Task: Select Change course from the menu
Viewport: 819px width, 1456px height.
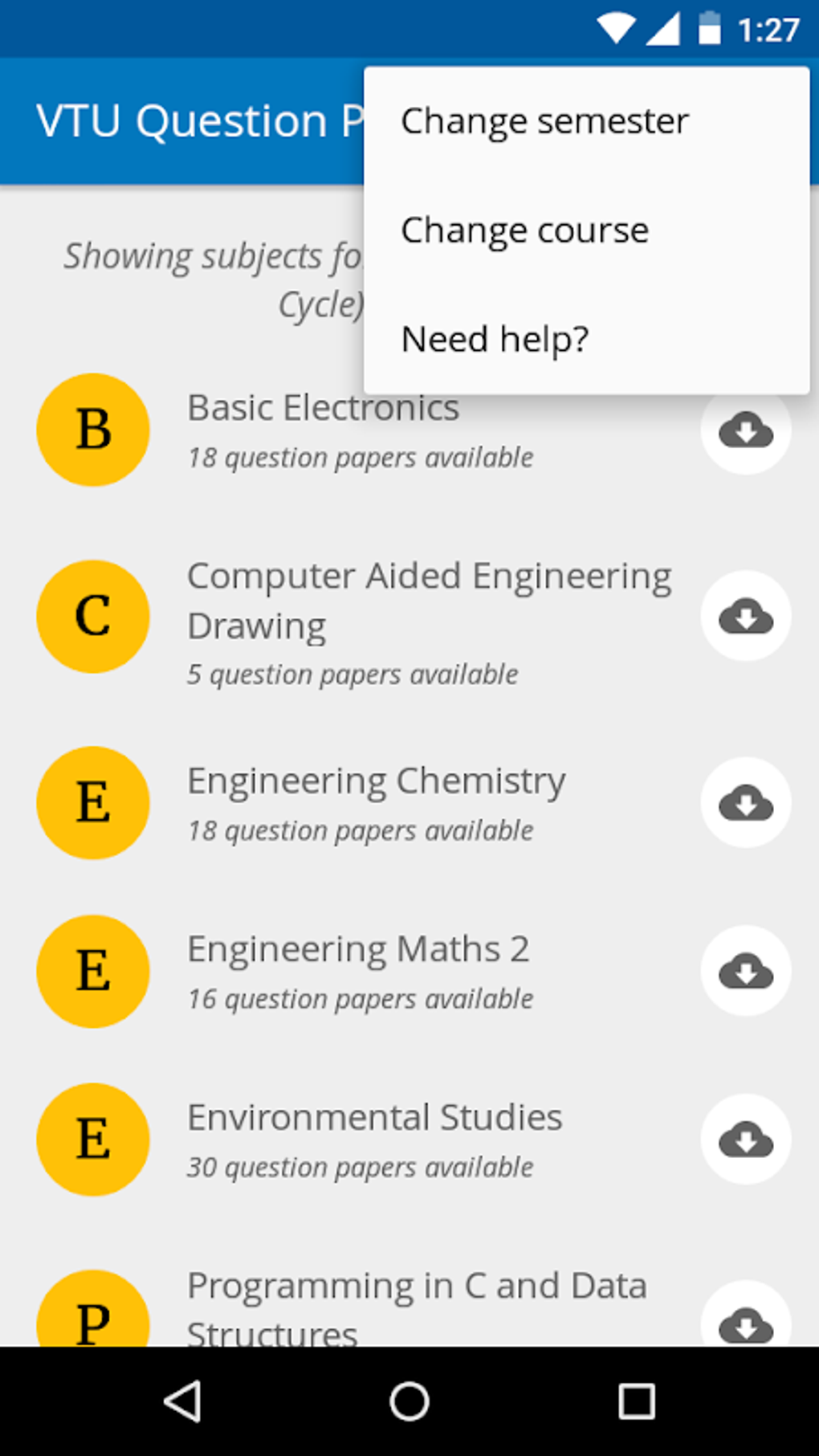Action: pyautogui.click(x=525, y=230)
